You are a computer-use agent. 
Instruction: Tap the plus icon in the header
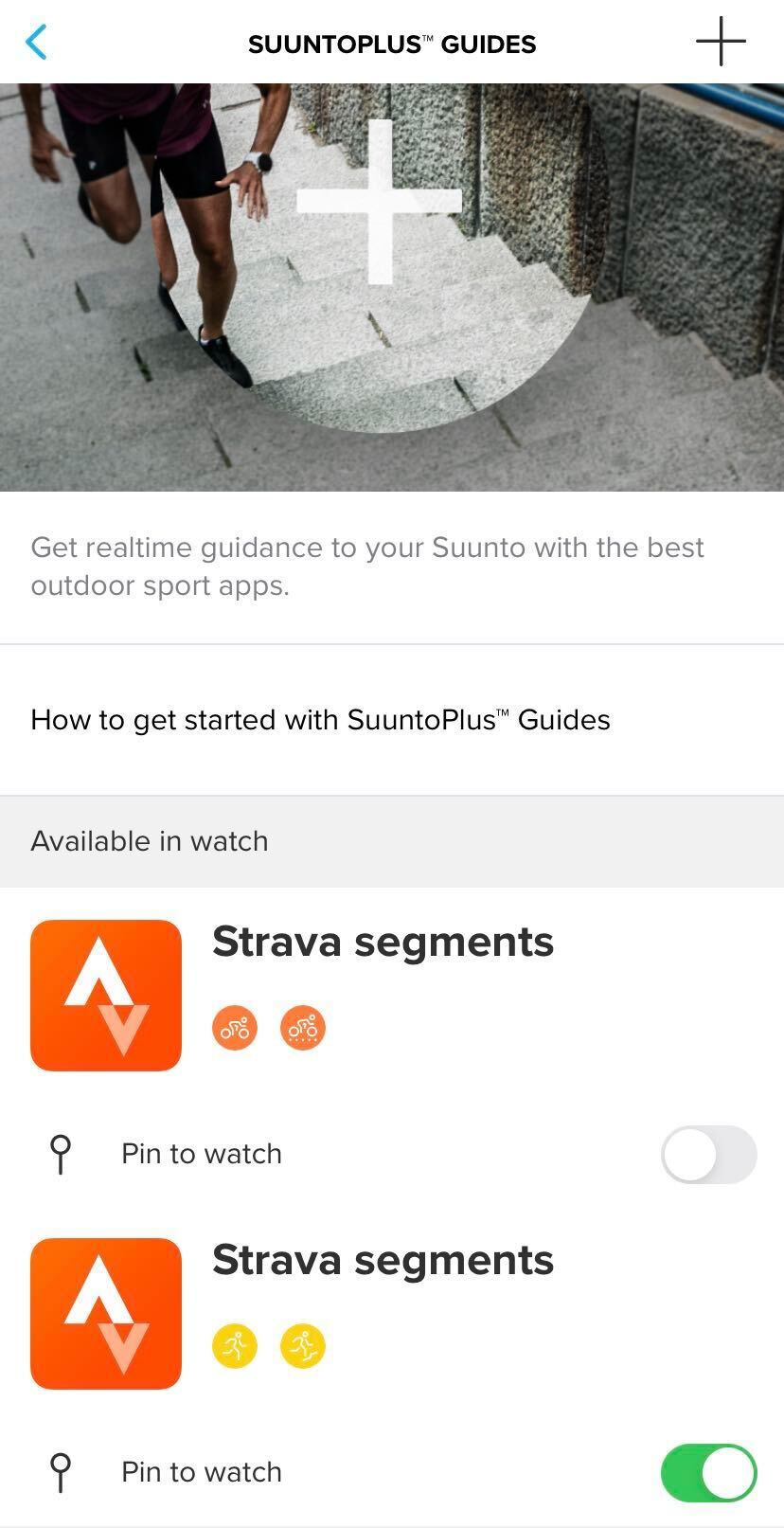(721, 43)
